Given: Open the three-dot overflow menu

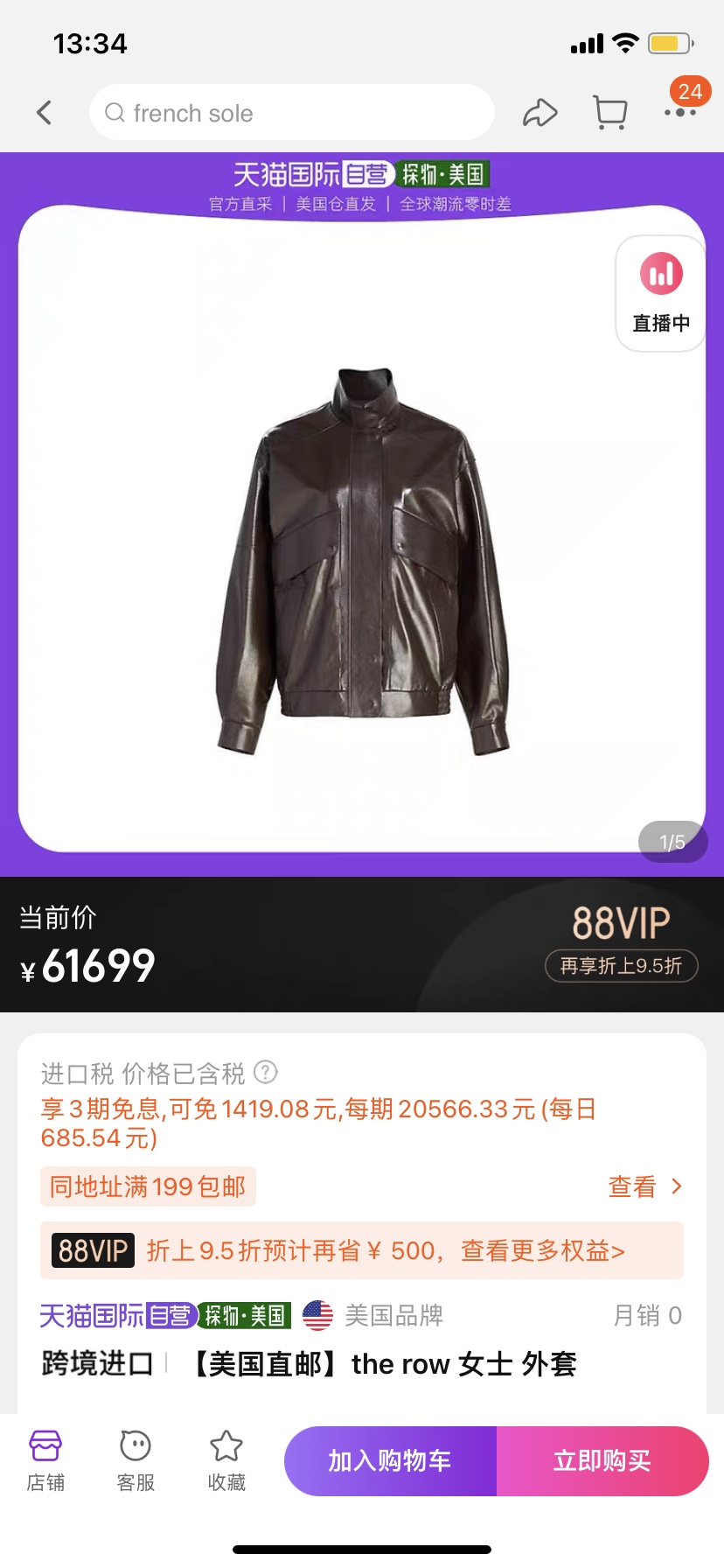Looking at the screenshot, I should coord(679,113).
